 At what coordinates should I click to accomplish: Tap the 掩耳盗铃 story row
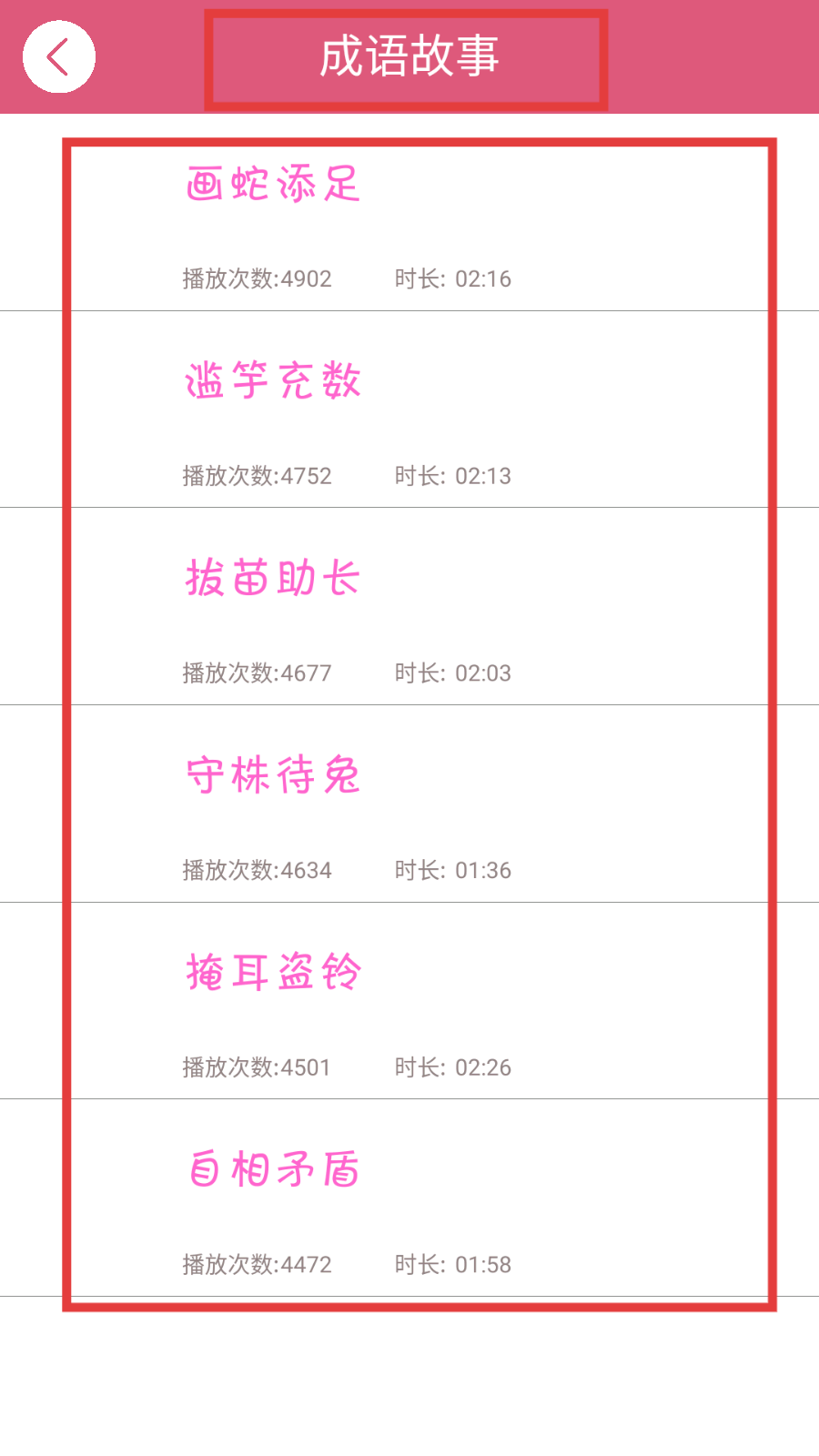(x=273, y=973)
